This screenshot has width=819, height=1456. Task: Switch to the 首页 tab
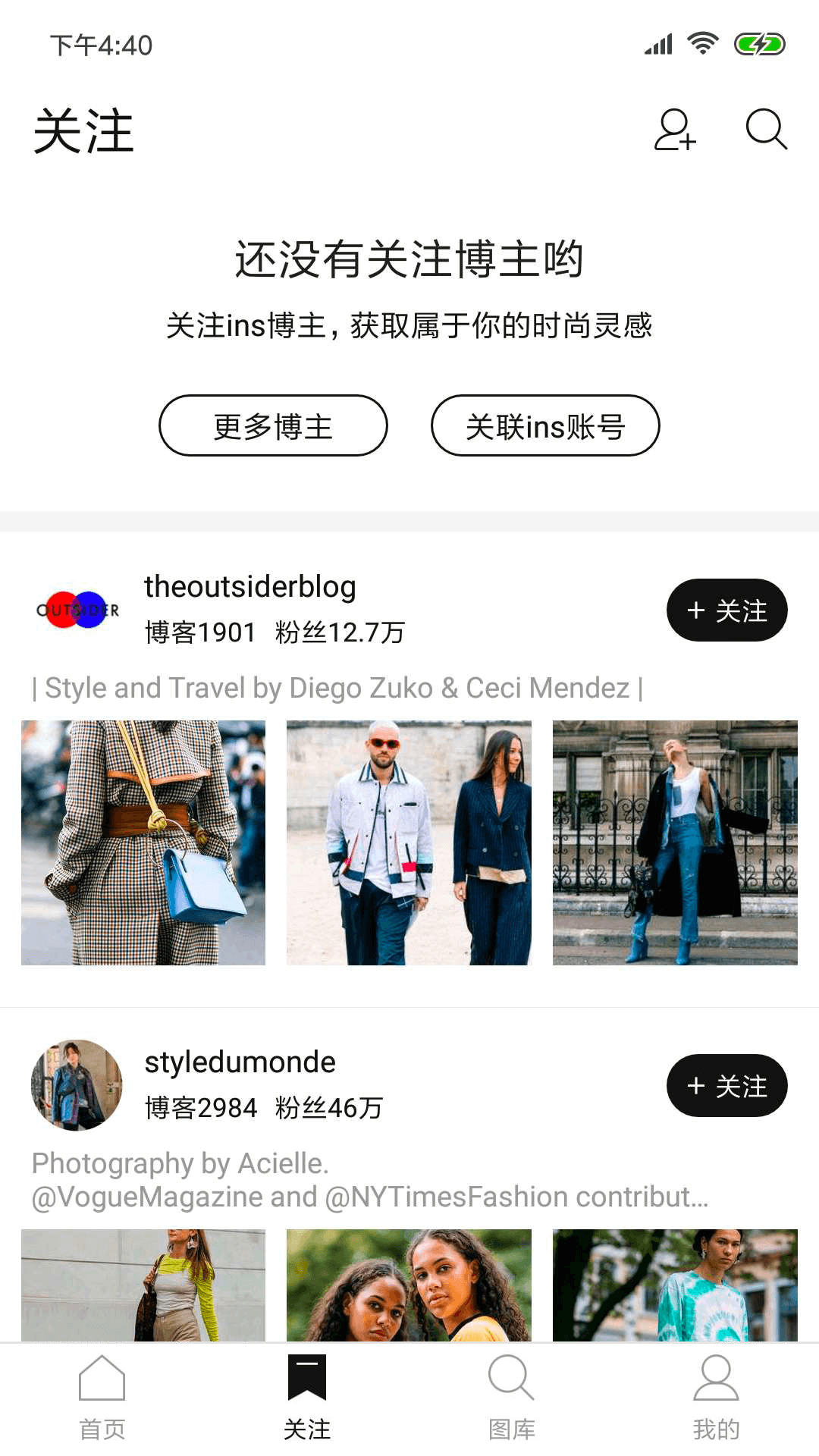click(102, 1399)
